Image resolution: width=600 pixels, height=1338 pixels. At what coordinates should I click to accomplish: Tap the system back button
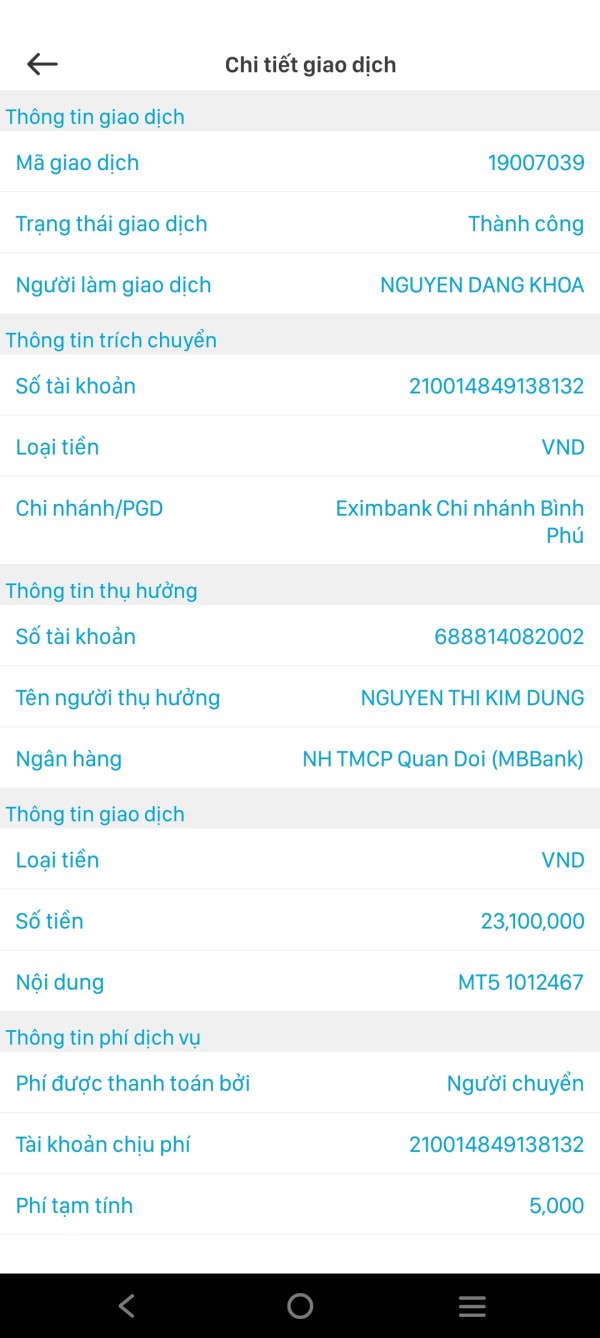[x=127, y=1305]
